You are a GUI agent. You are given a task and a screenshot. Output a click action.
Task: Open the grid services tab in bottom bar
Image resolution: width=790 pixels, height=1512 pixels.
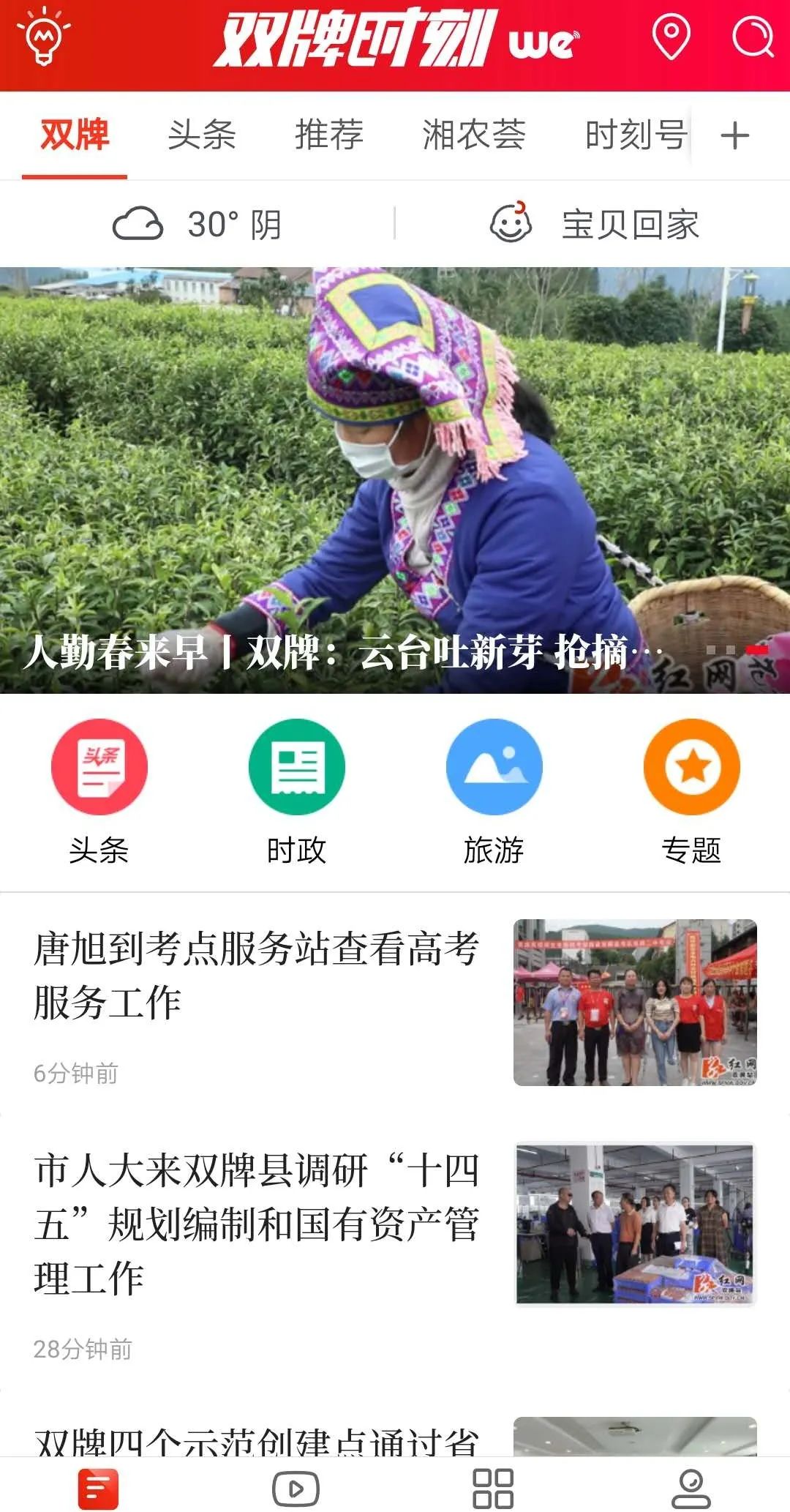(x=493, y=1489)
